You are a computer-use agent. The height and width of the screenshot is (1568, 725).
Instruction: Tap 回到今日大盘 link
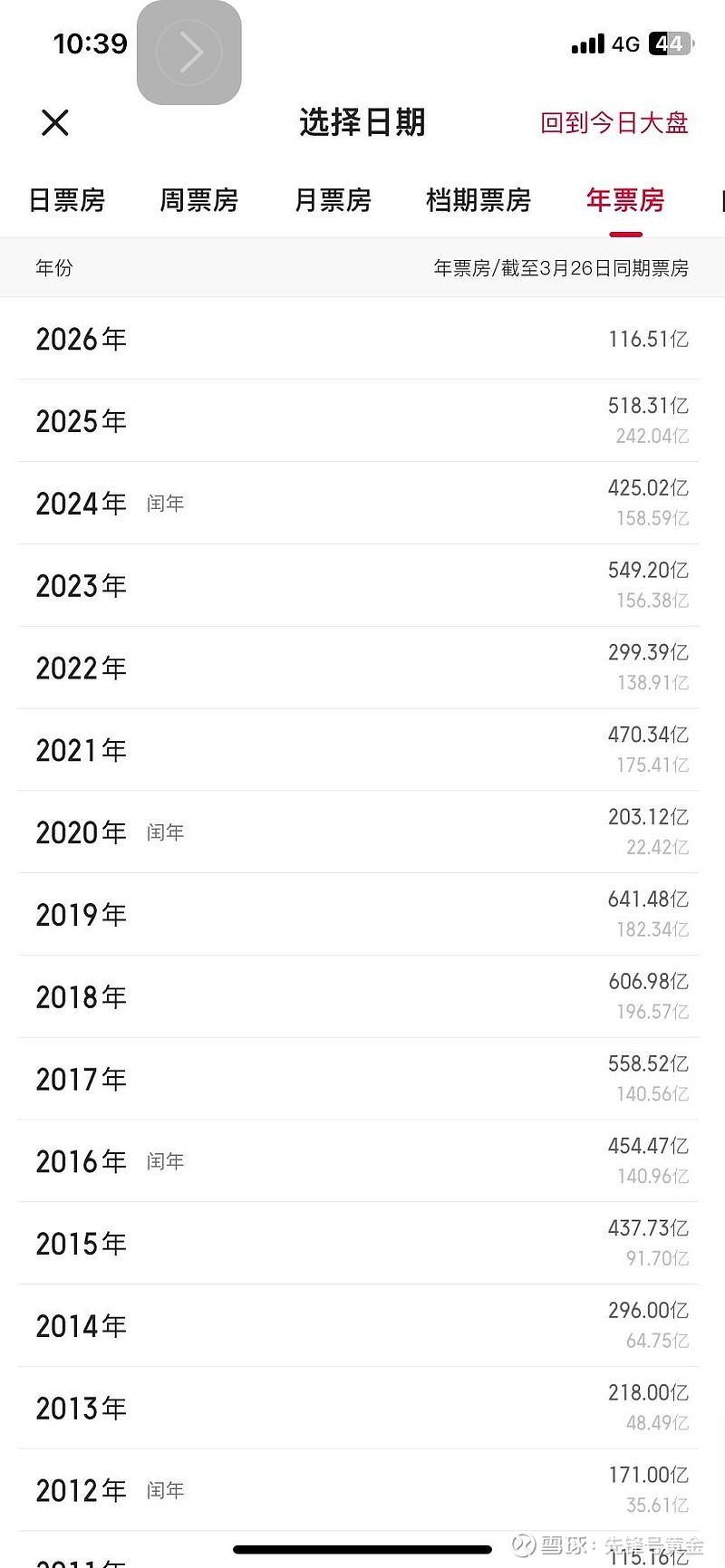click(x=614, y=122)
